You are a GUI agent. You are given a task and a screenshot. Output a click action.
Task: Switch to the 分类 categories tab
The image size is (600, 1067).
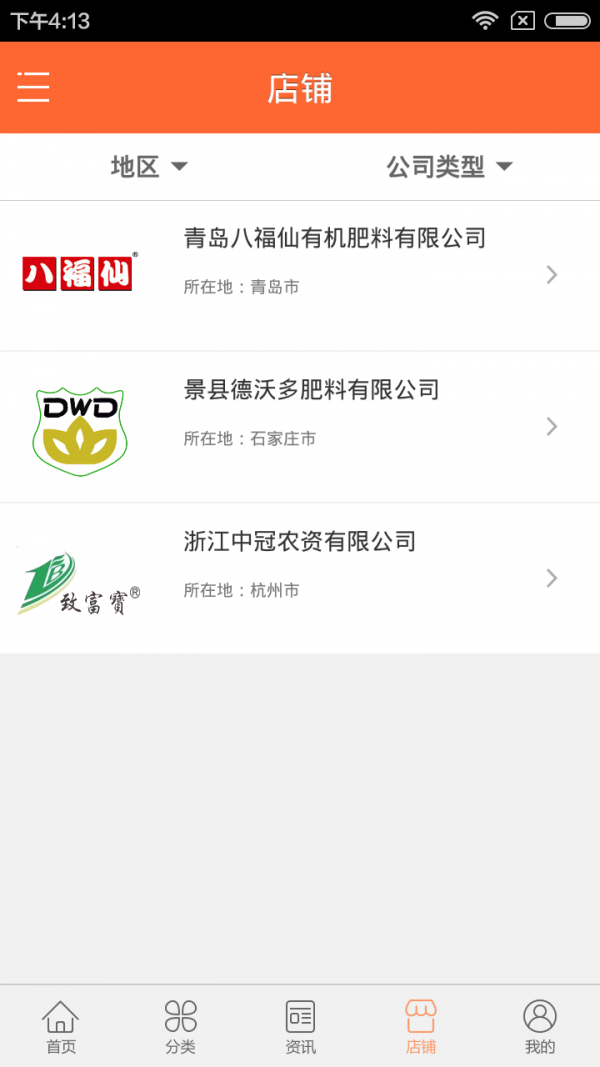point(180,1027)
